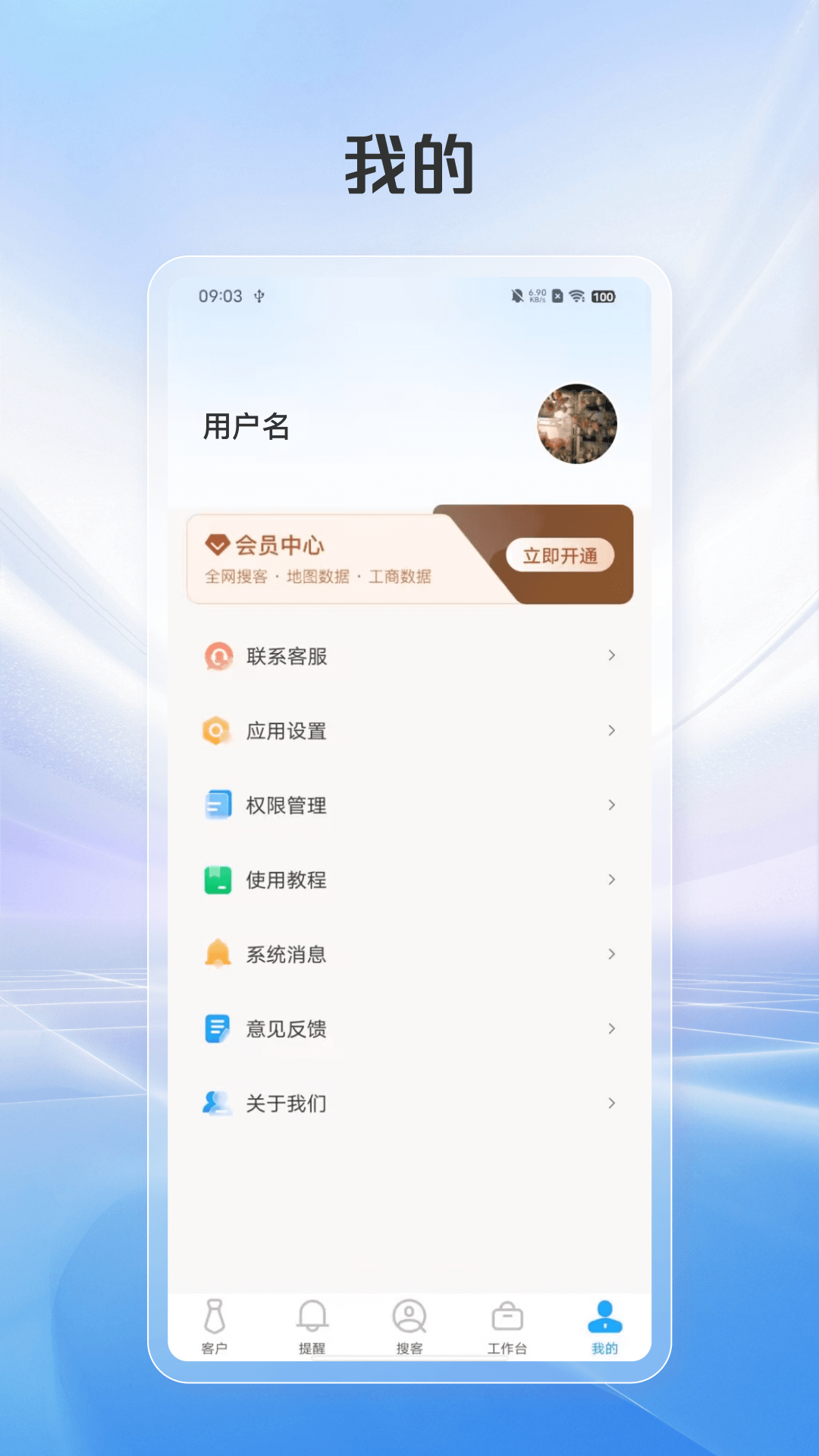Open the 应用设置 settings gear icon
819x1456 pixels.
point(217,730)
